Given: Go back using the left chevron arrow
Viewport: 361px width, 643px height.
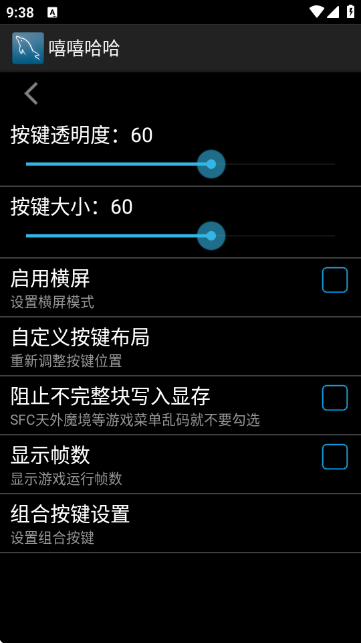Looking at the screenshot, I should click(x=31, y=93).
